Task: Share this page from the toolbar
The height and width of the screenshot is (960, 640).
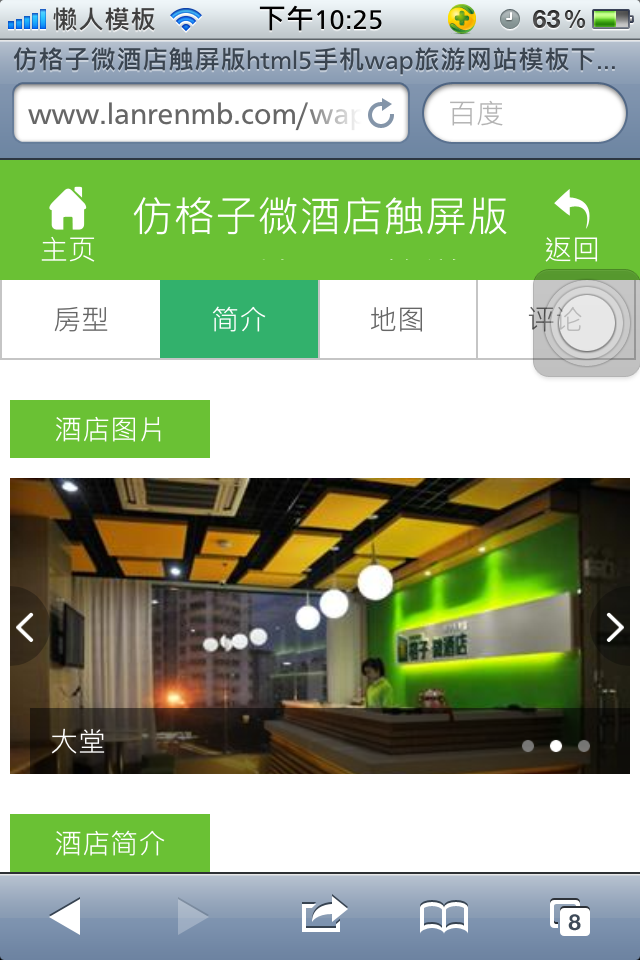Action: [x=323, y=916]
